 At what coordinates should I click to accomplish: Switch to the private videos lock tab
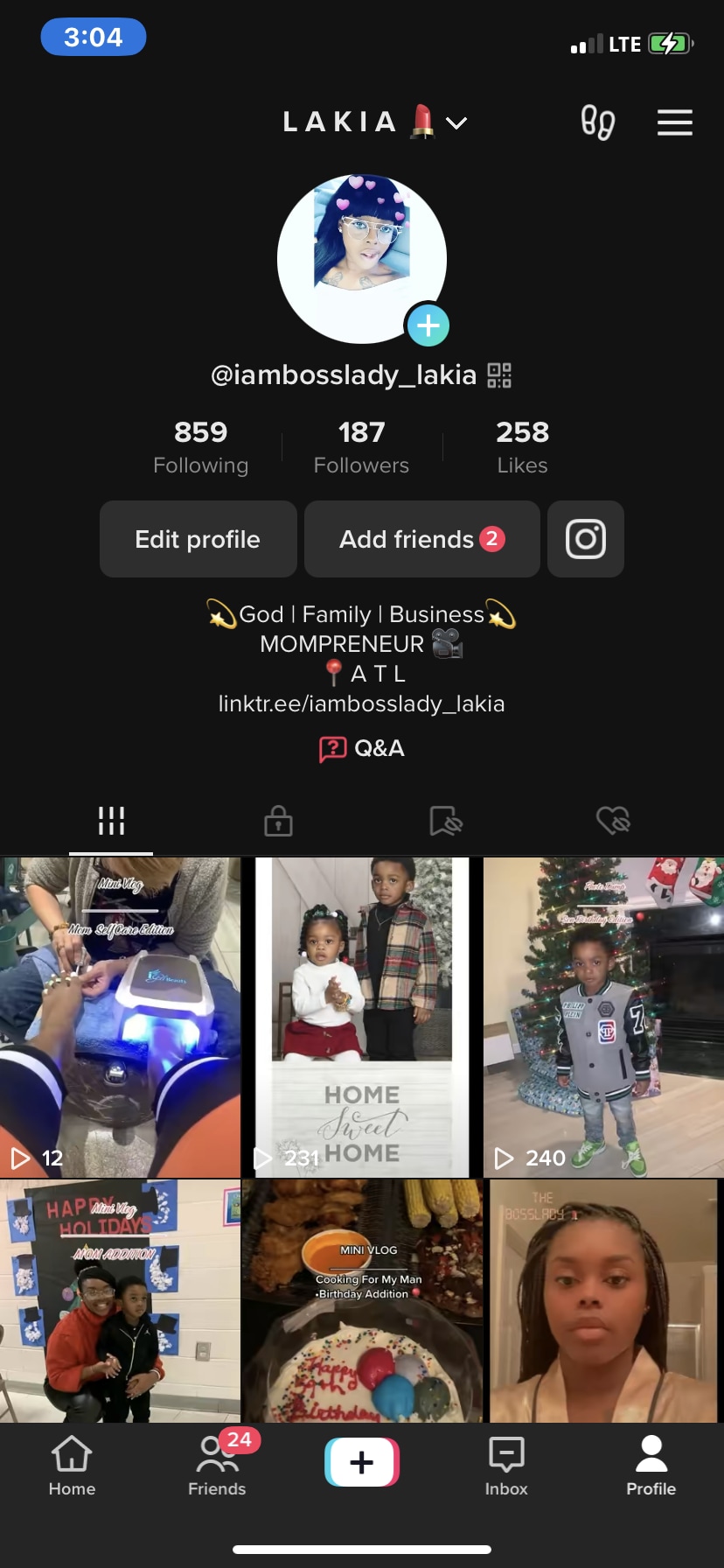coord(278,821)
